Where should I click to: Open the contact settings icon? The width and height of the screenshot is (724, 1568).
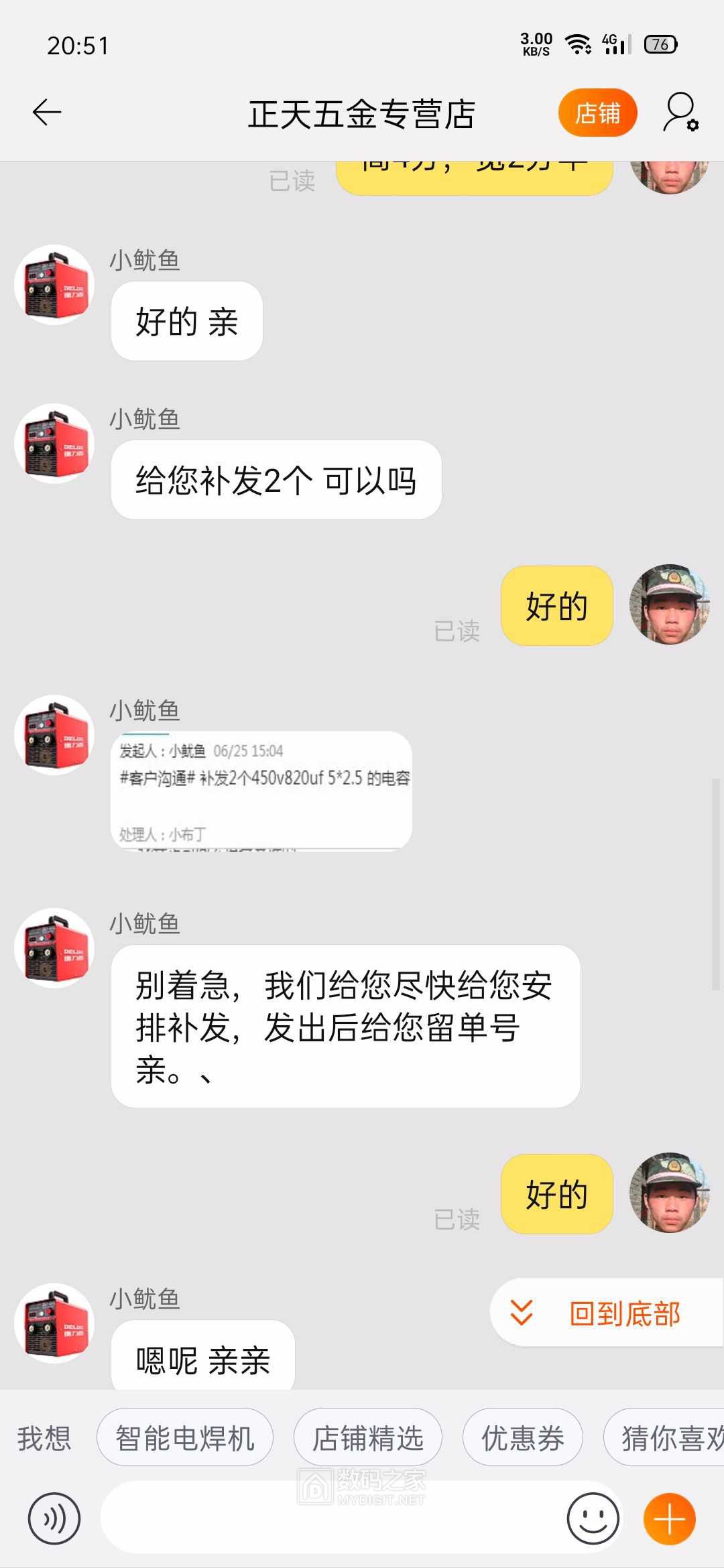pyautogui.click(x=681, y=113)
